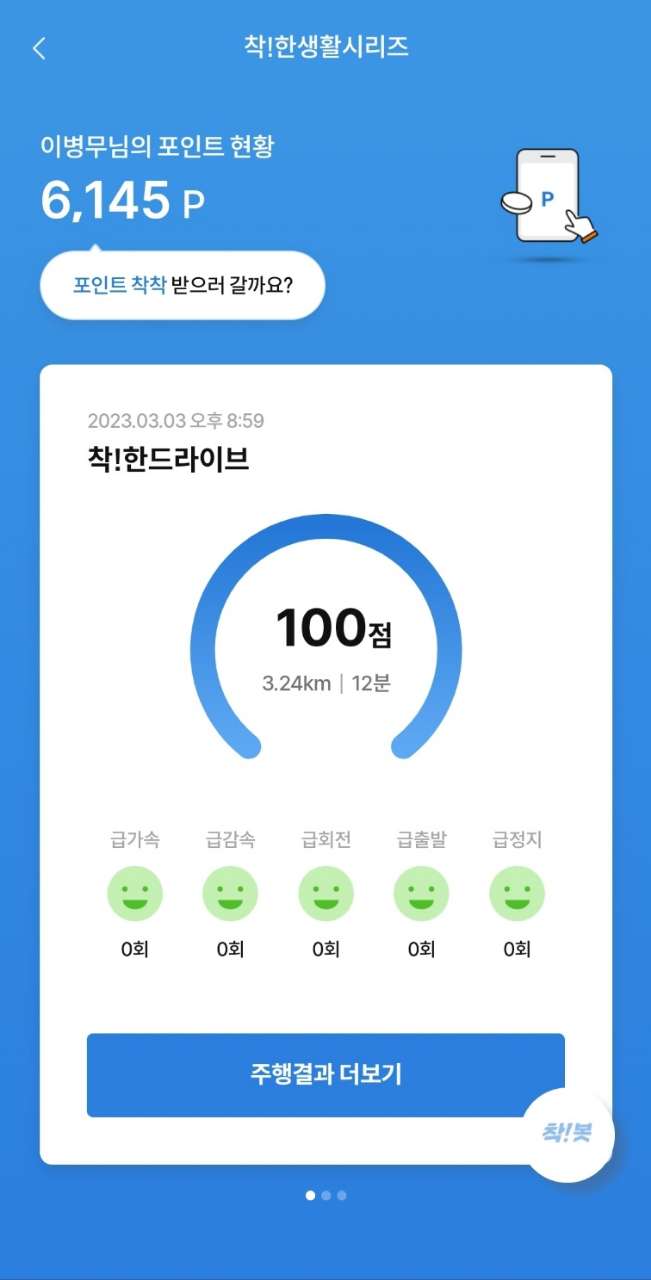Viewport: 651px width, 1280px height.
Task: Tap the '주행결과 더보기' button
Action: [325, 1075]
